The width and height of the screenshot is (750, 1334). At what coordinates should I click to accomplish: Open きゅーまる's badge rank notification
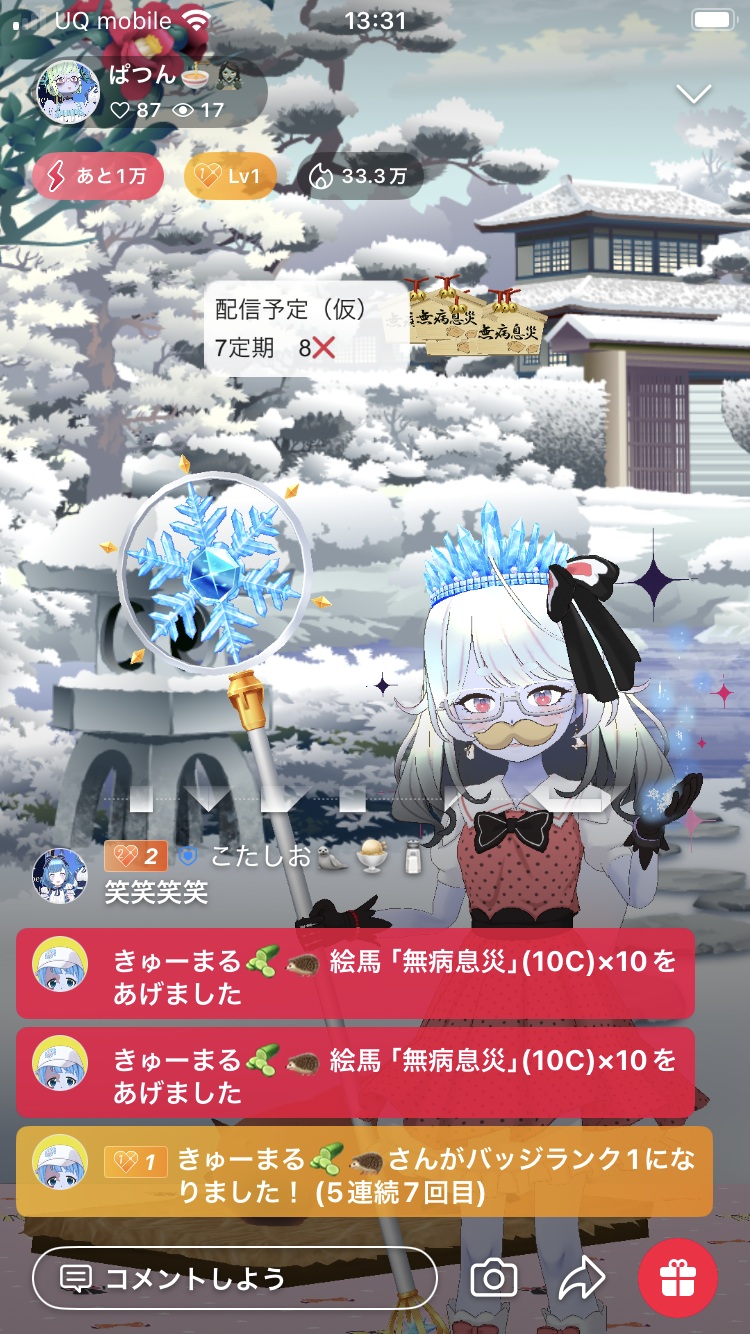(x=364, y=1172)
